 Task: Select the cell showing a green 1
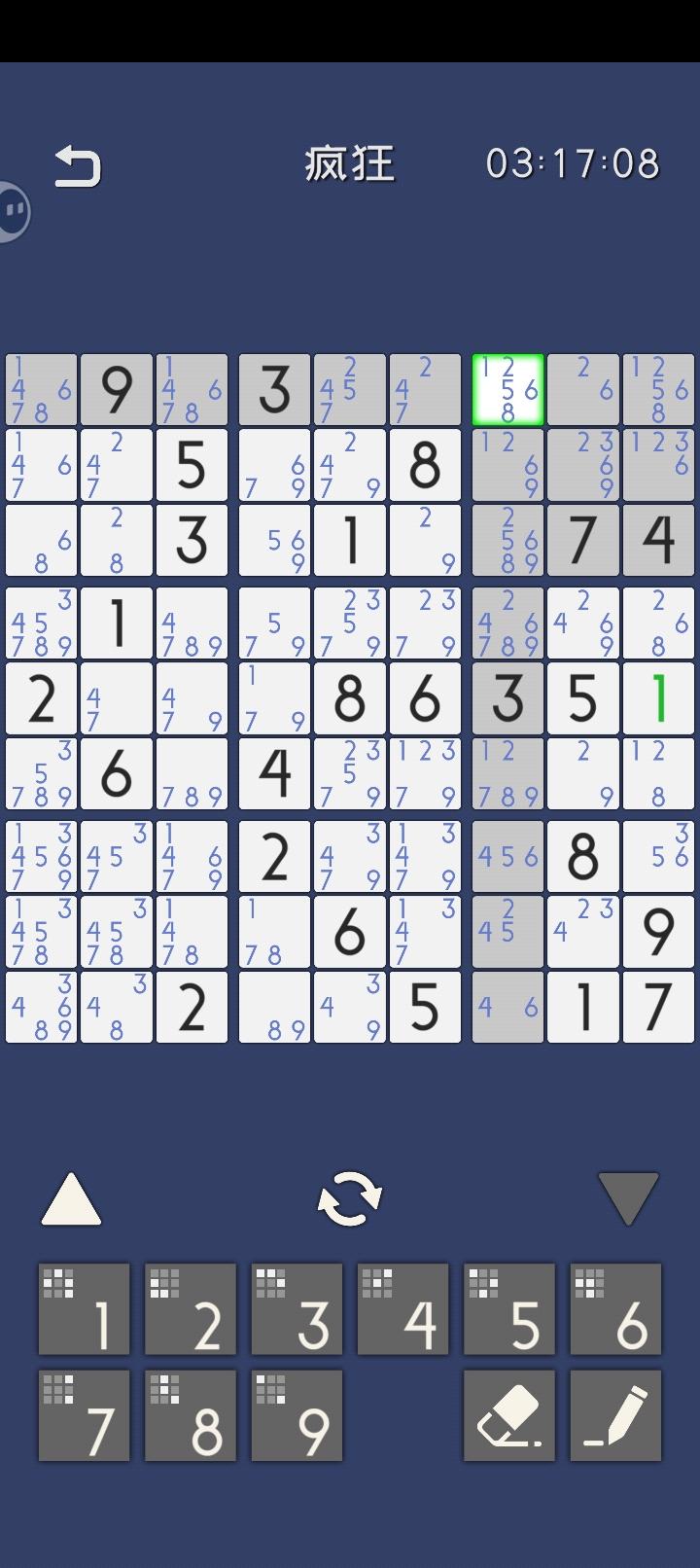pyautogui.click(x=659, y=698)
